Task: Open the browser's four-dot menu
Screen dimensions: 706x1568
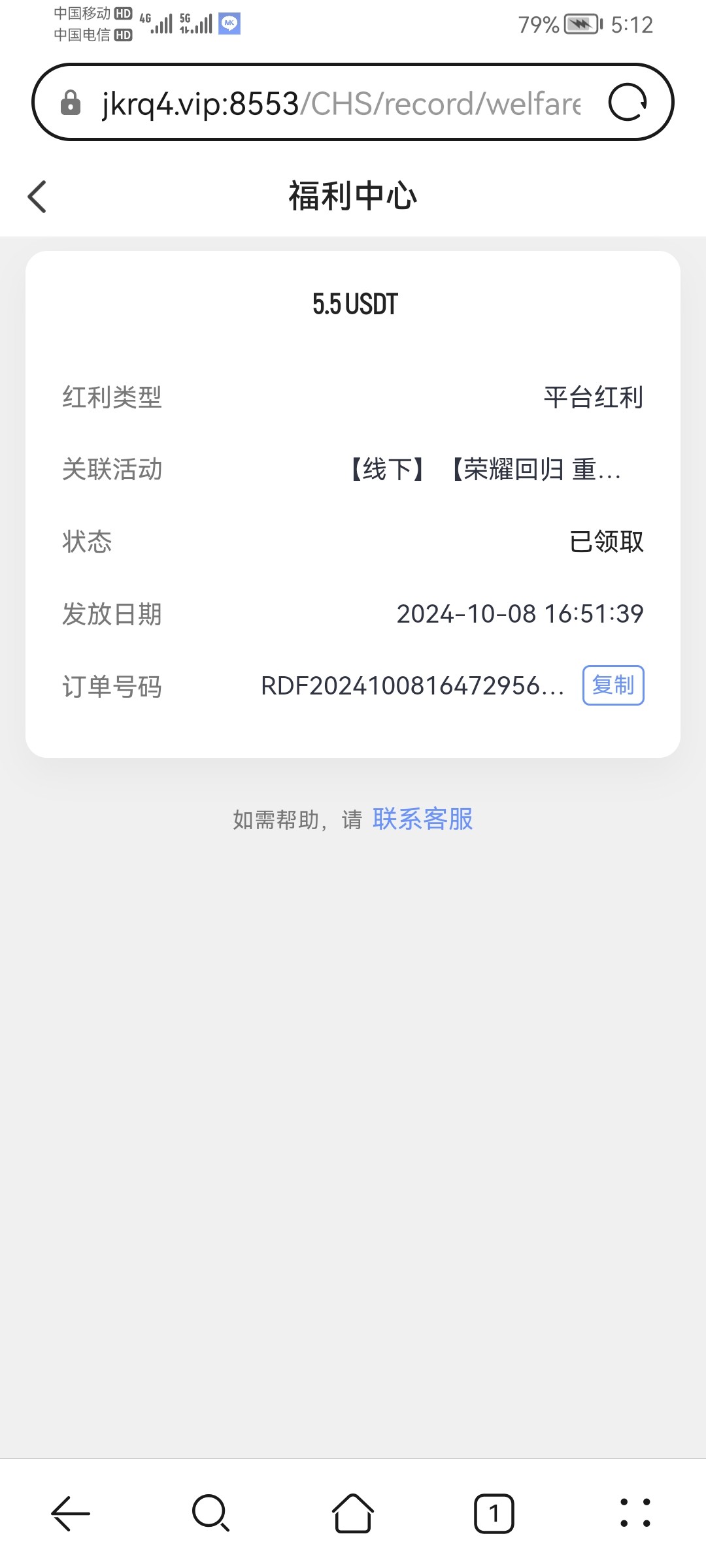Action: click(x=635, y=1513)
